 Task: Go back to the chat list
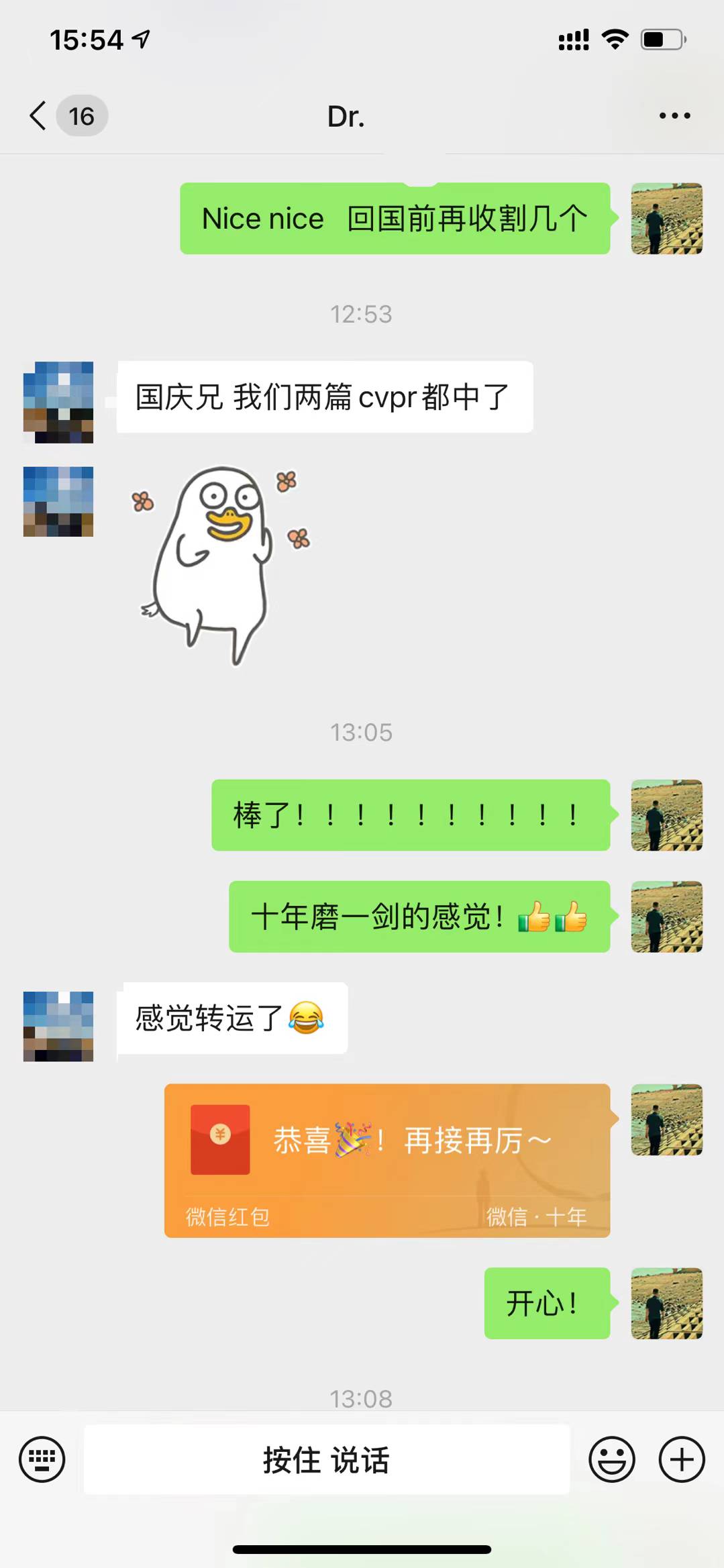point(39,116)
